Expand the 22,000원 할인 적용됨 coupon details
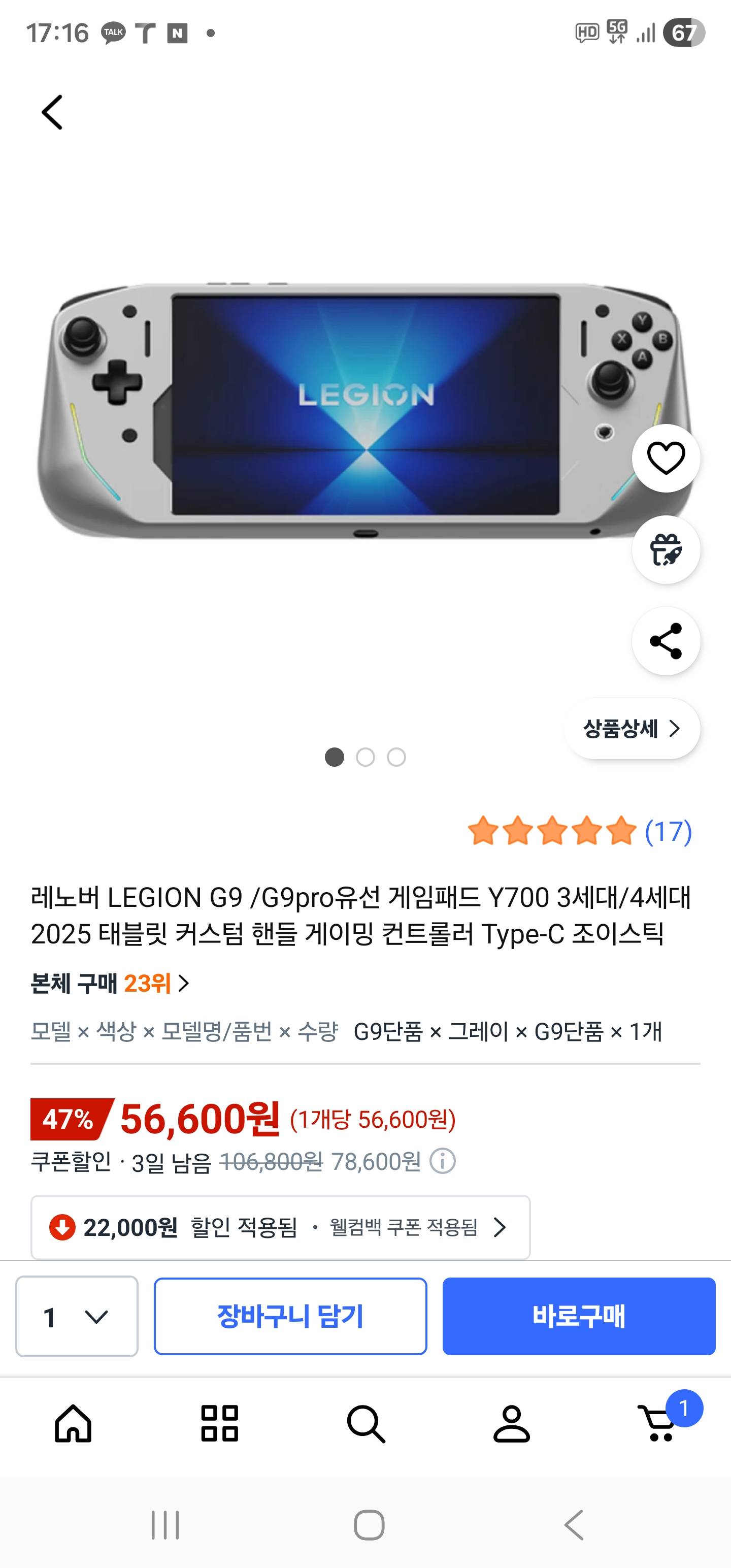Screen dimensions: 731x1568 280,1227
